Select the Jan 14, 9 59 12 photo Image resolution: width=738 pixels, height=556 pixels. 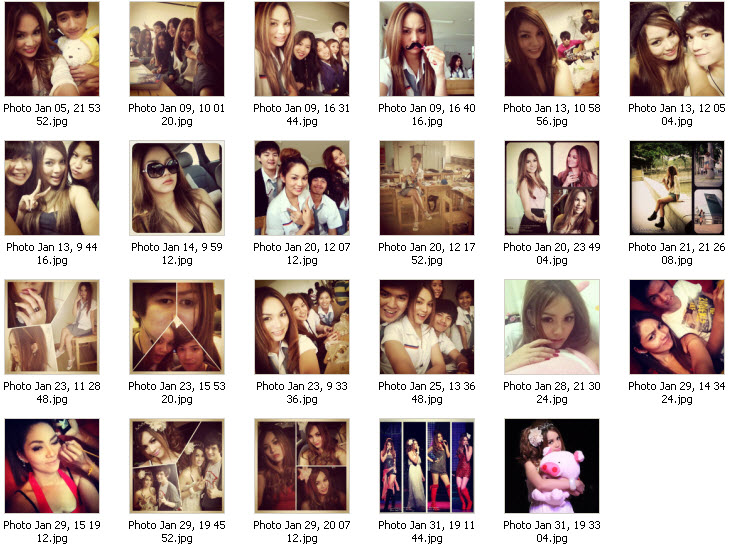[x=177, y=188]
